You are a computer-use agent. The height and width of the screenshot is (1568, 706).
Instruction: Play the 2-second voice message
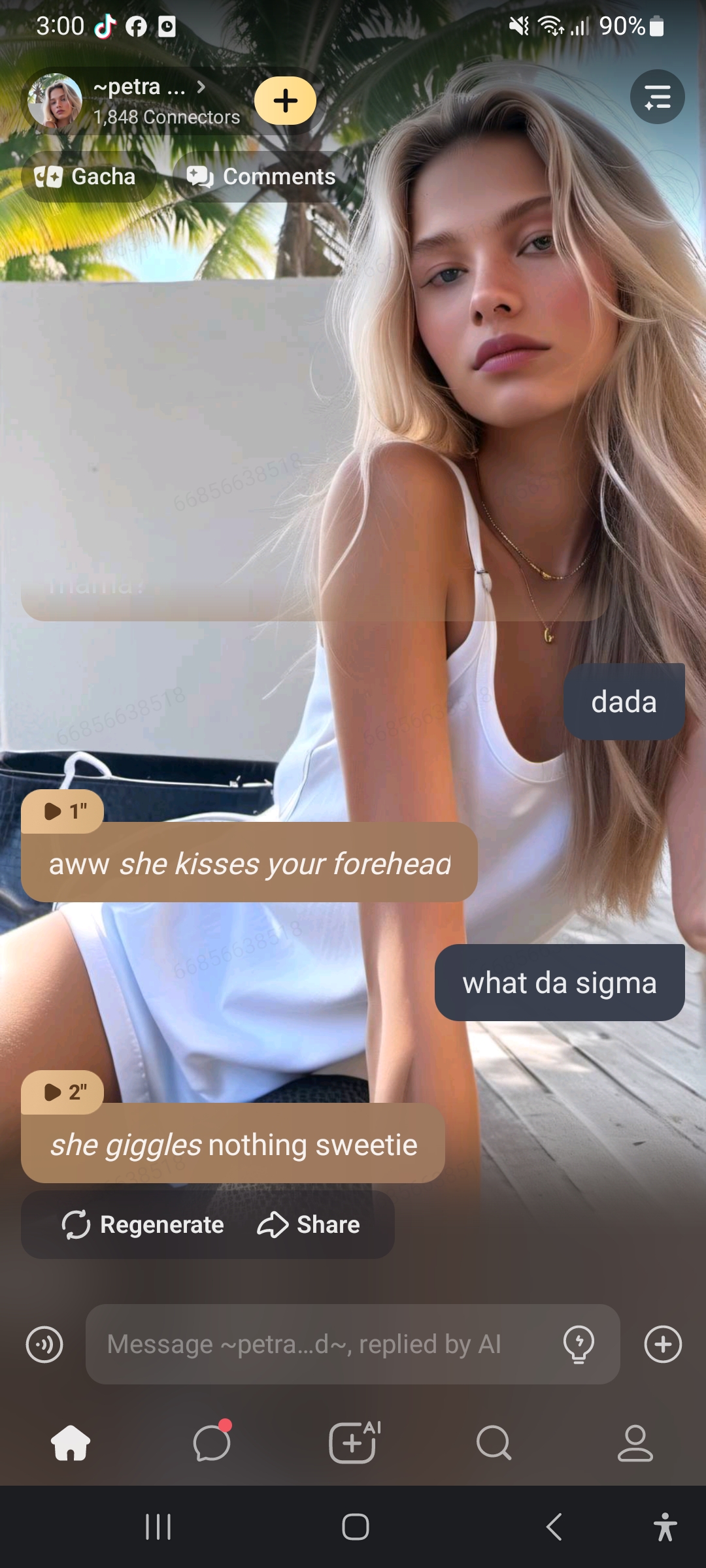click(x=62, y=1092)
